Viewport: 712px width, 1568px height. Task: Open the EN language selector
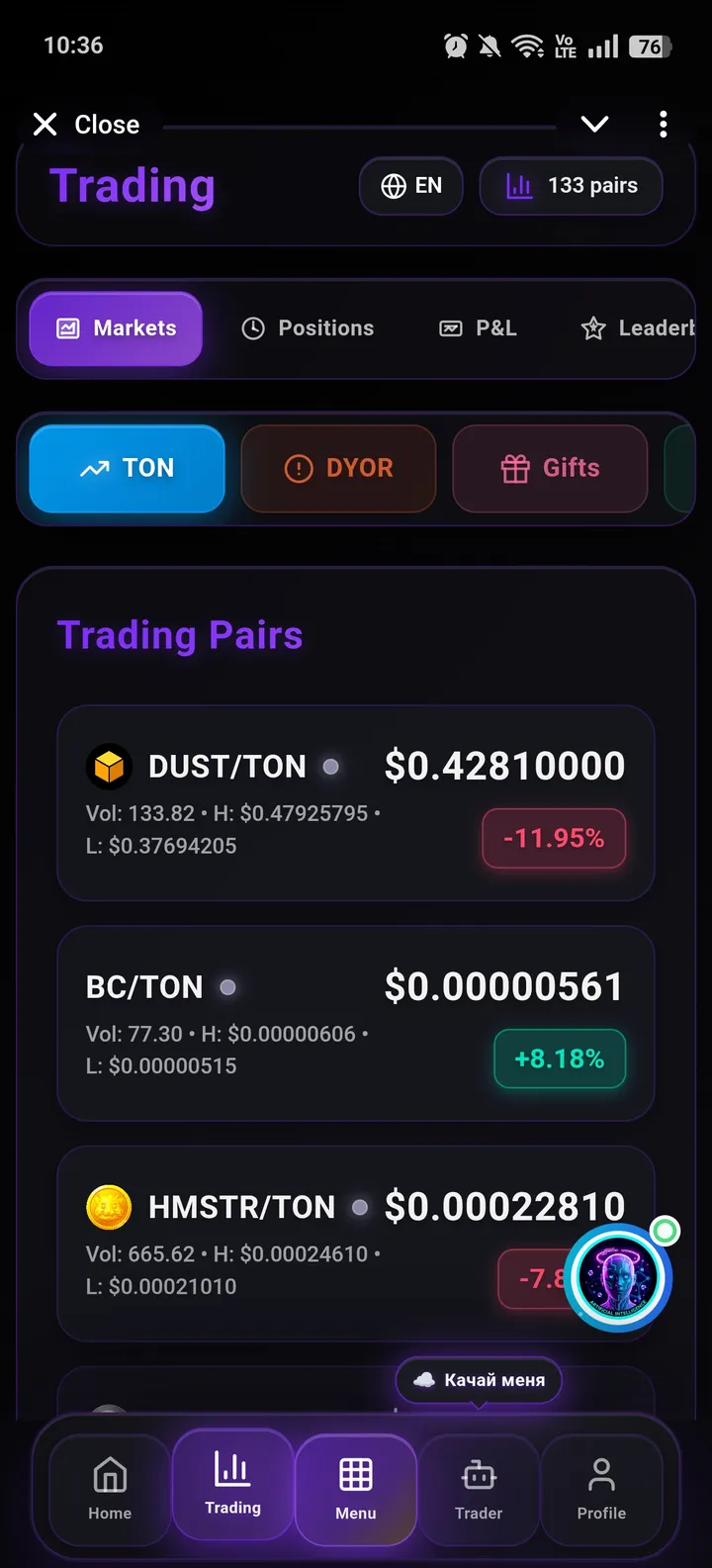click(x=411, y=185)
